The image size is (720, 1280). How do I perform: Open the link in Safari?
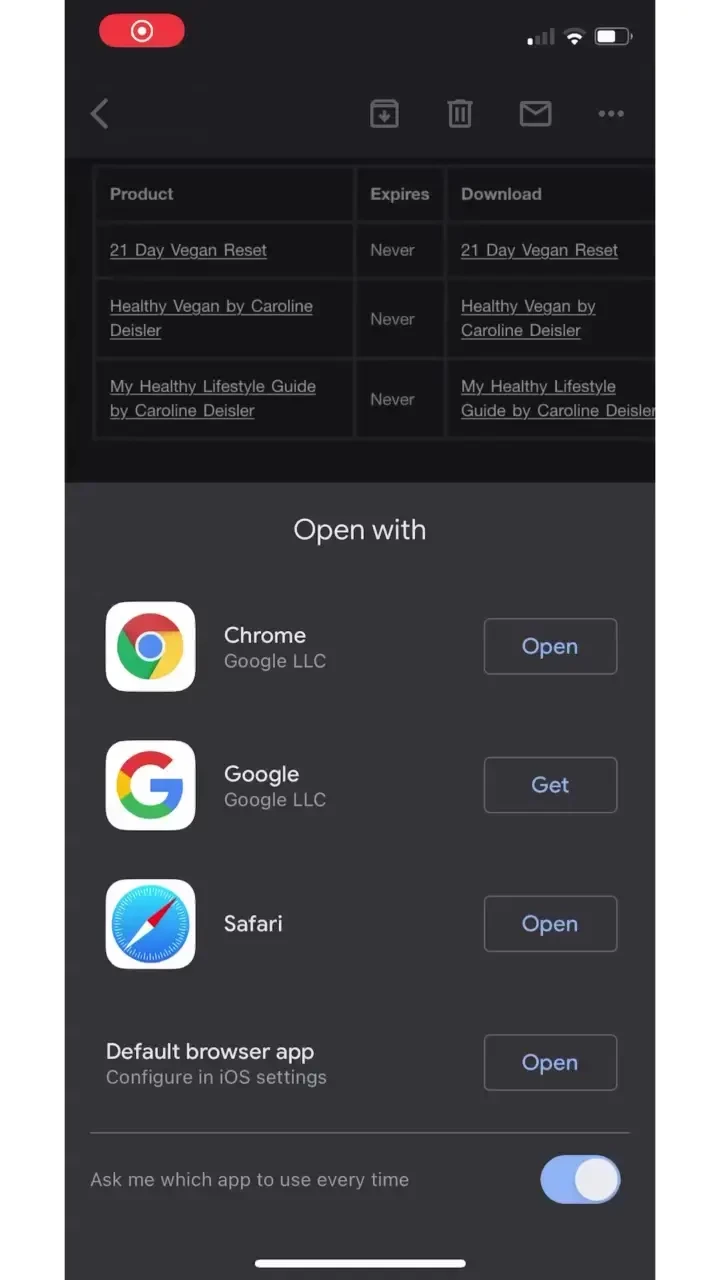(x=550, y=924)
